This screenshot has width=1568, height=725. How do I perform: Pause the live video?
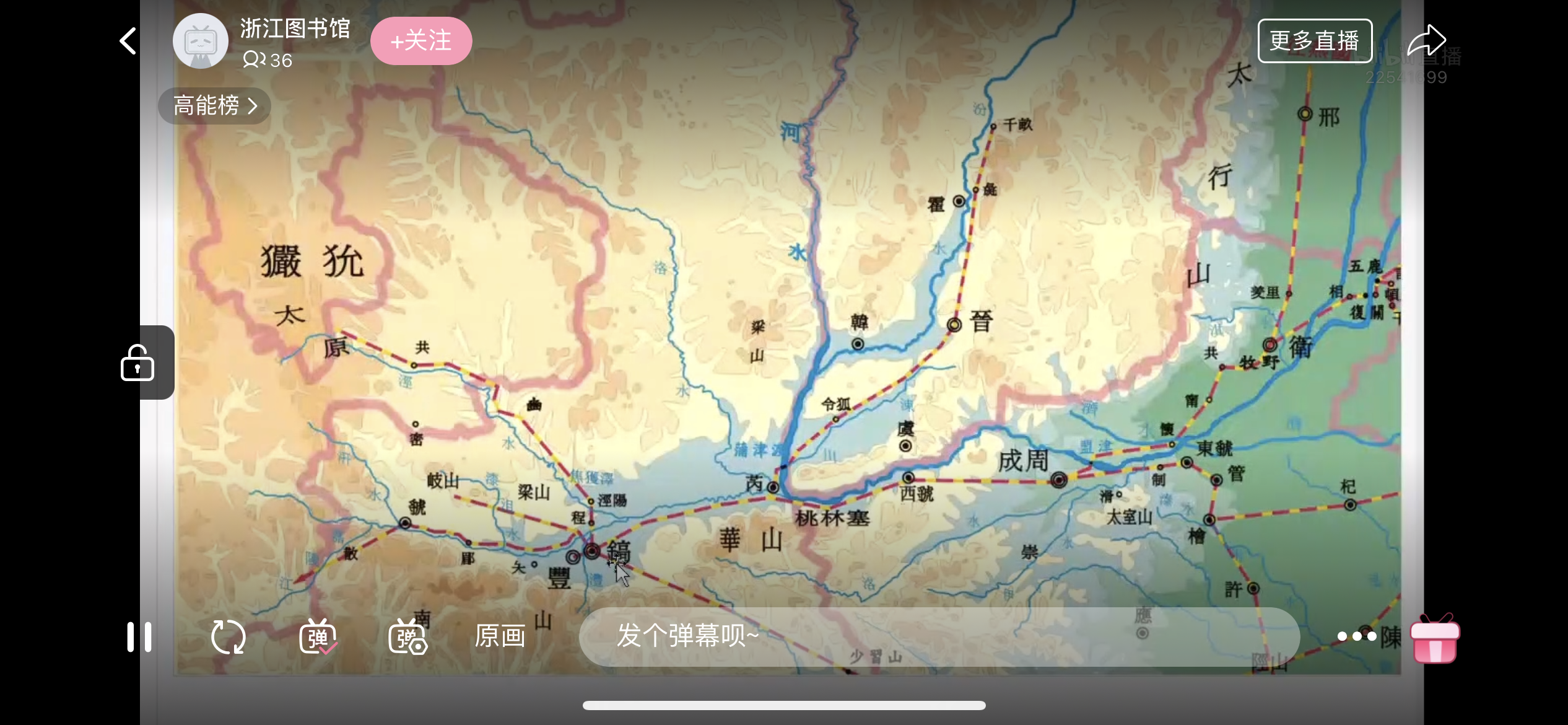click(x=139, y=636)
